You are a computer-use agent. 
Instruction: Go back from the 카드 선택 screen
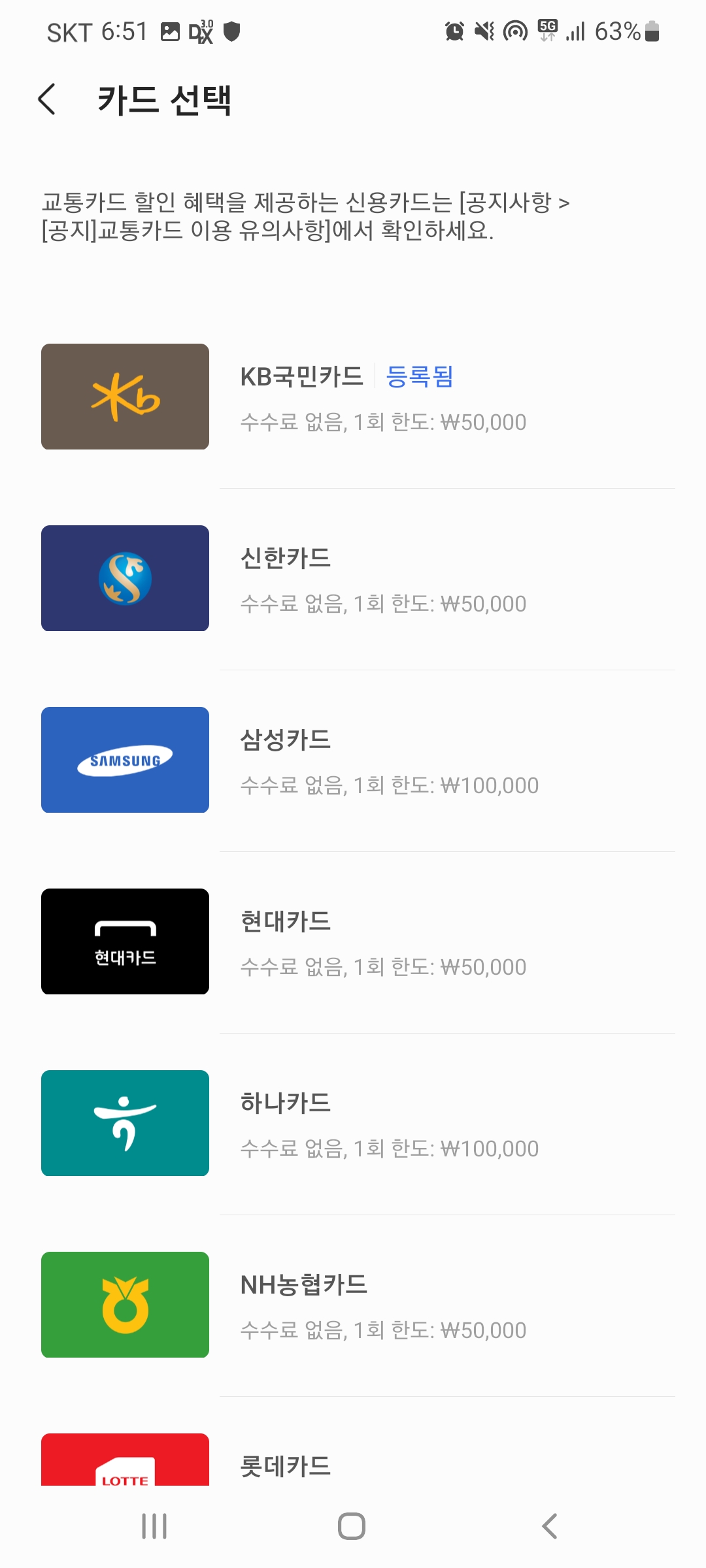coord(47,99)
